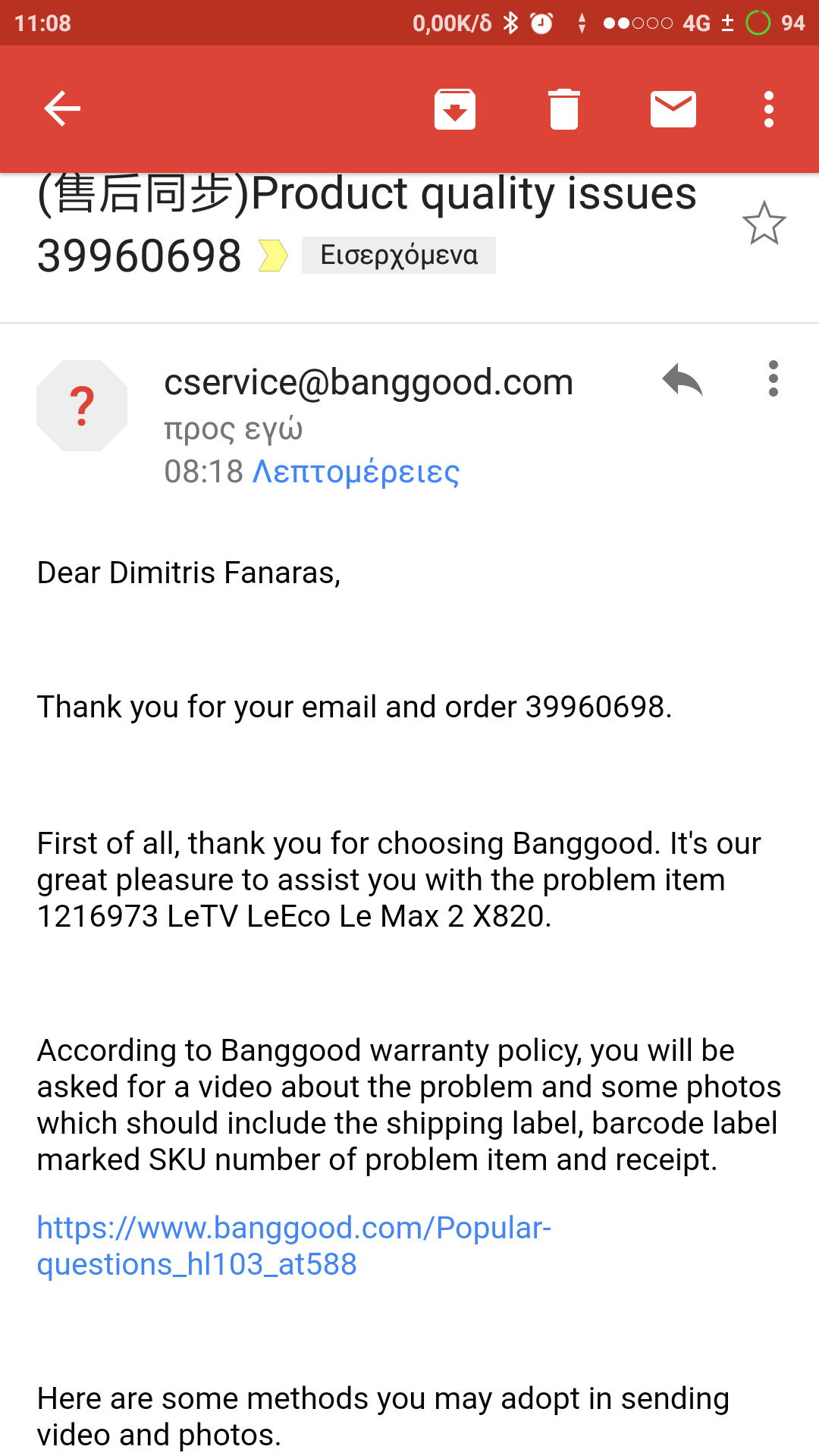Go back to the inbox
The image size is (819, 1456).
tap(62, 108)
